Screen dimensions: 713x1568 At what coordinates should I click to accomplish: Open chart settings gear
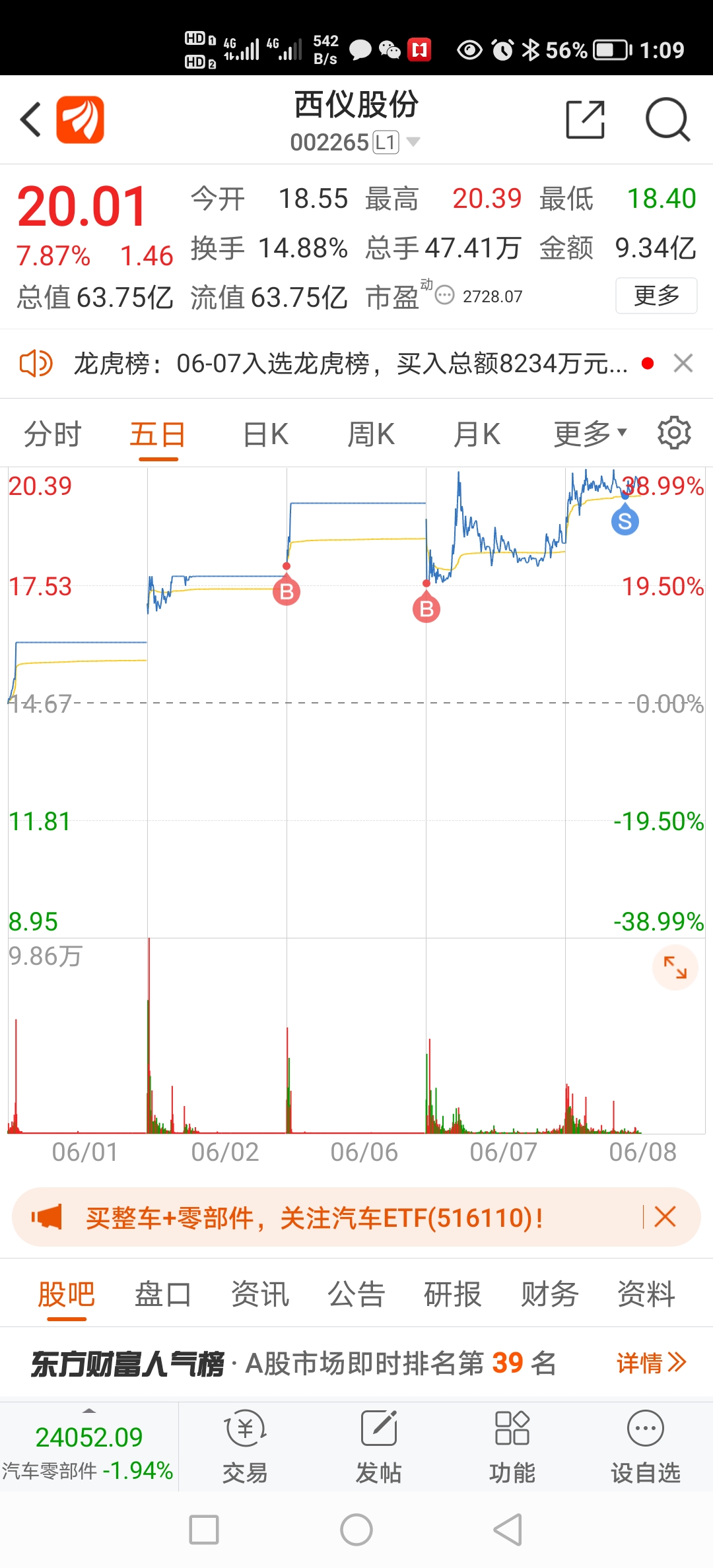[673, 433]
